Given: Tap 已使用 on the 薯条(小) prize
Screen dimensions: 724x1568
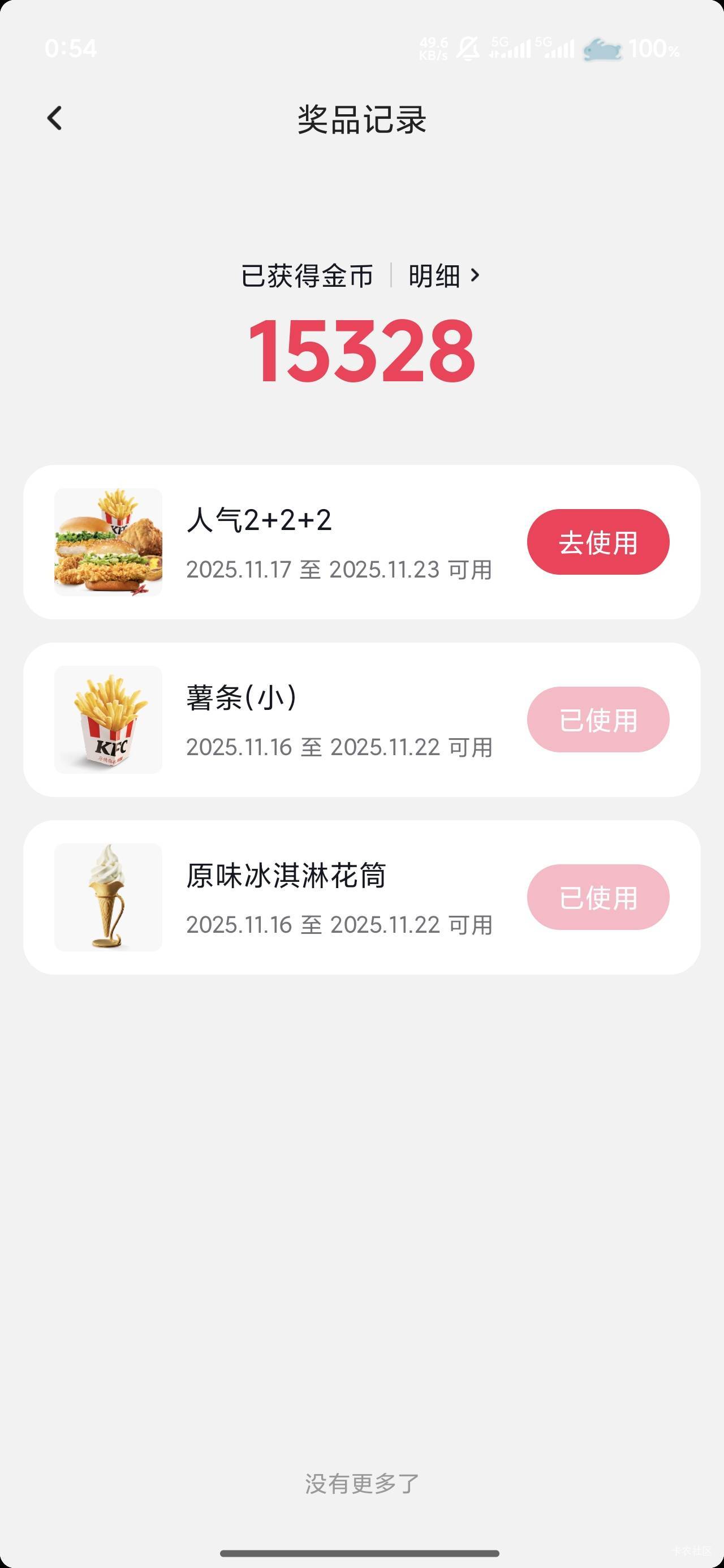Looking at the screenshot, I should click(x=597, y=720).
